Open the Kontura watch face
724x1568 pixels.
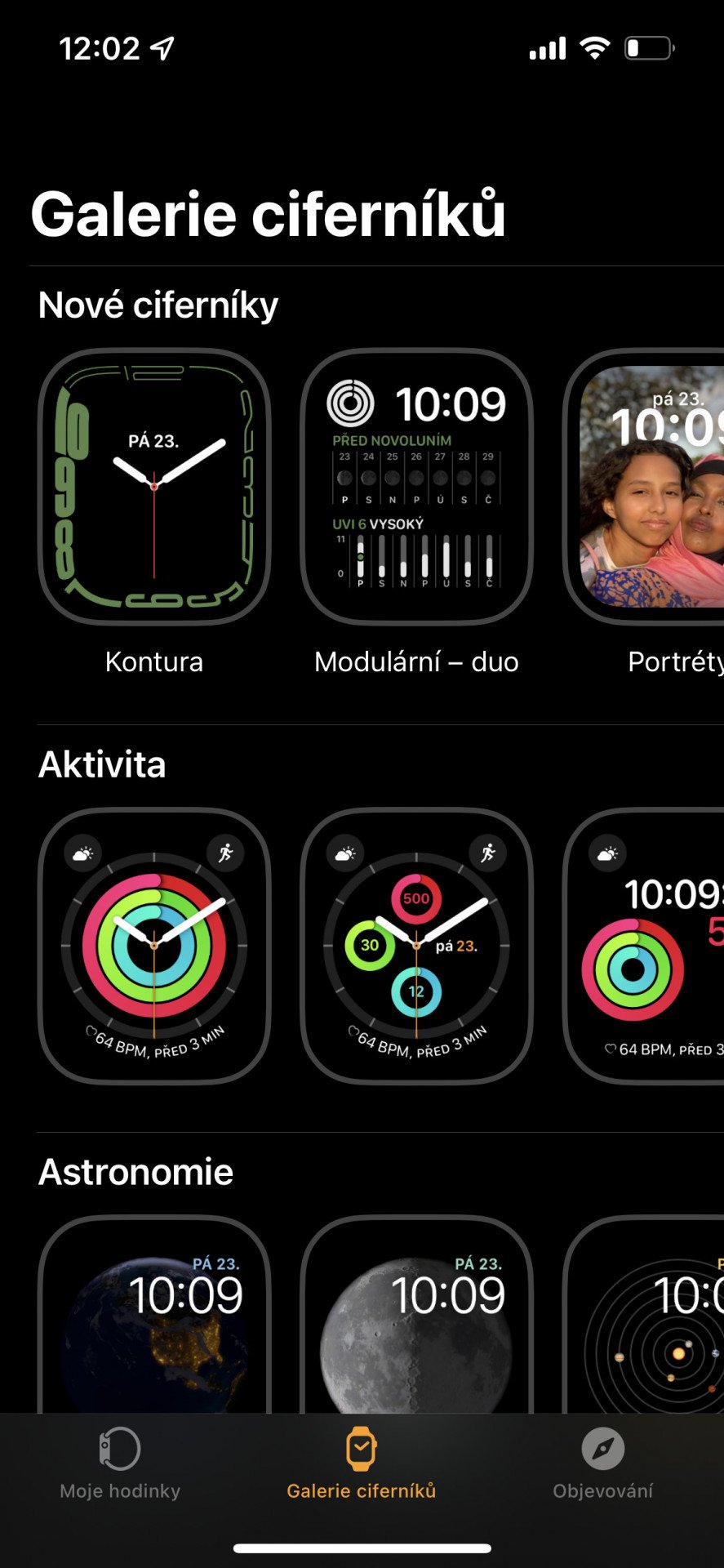154,487
